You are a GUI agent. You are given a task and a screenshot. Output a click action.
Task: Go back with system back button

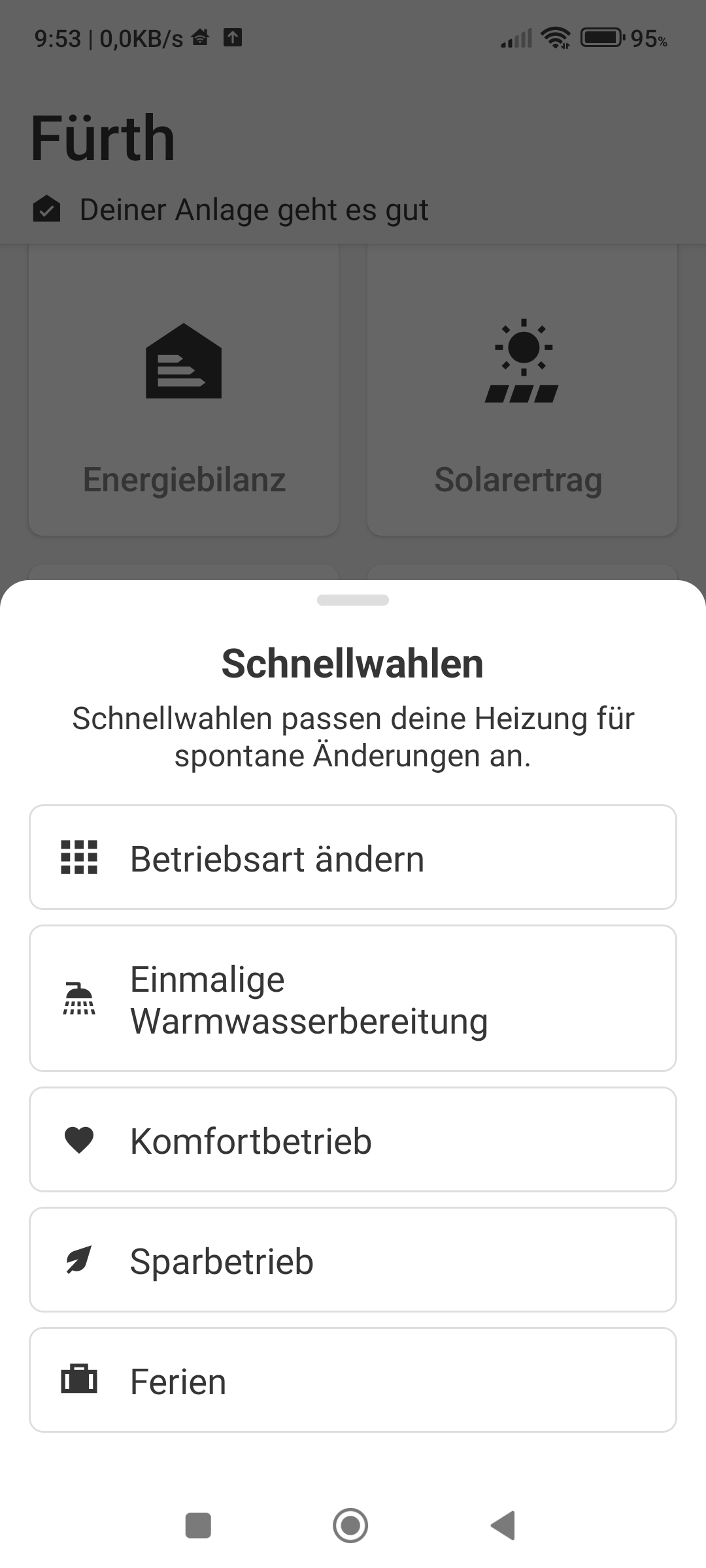[503, 1526]
